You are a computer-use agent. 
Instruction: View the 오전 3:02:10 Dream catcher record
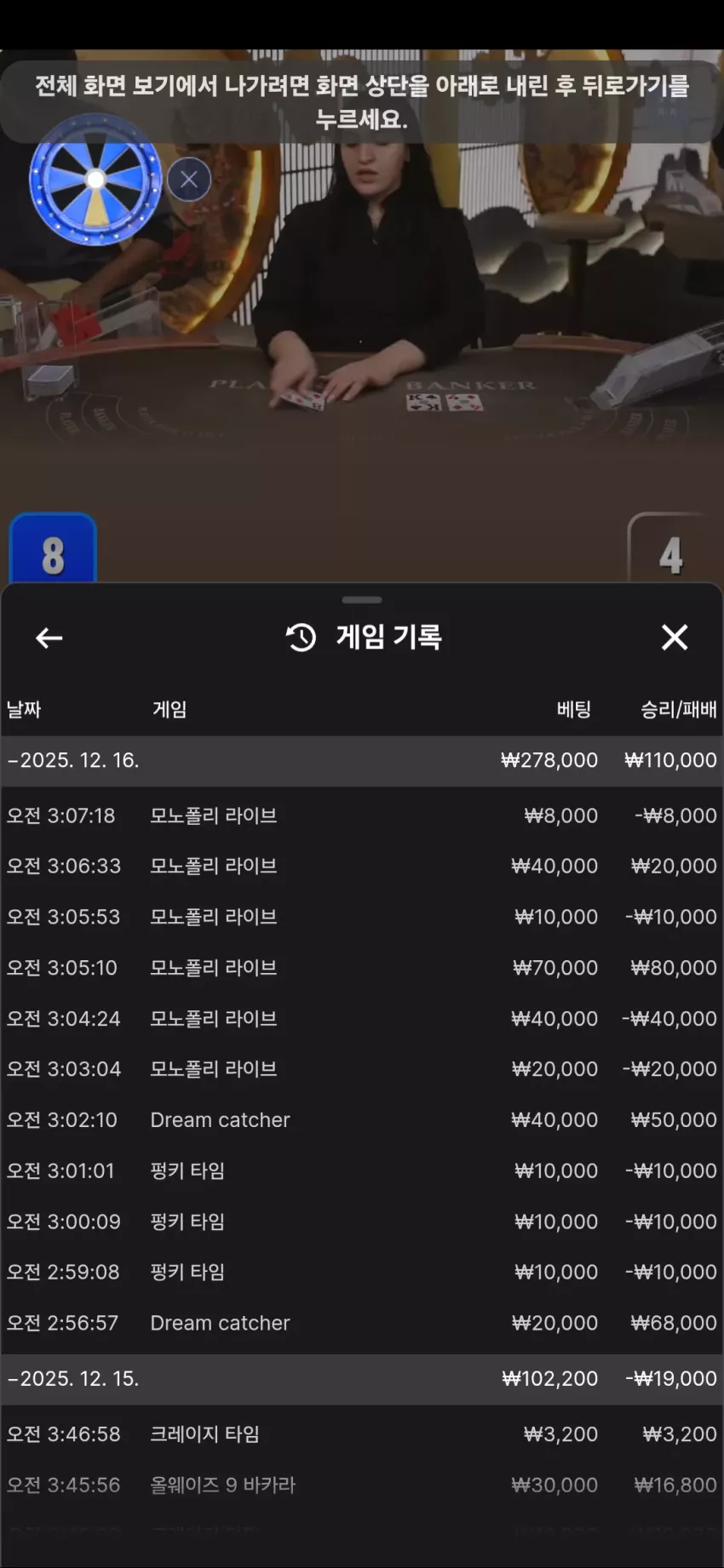click(x=362, y=1119)
